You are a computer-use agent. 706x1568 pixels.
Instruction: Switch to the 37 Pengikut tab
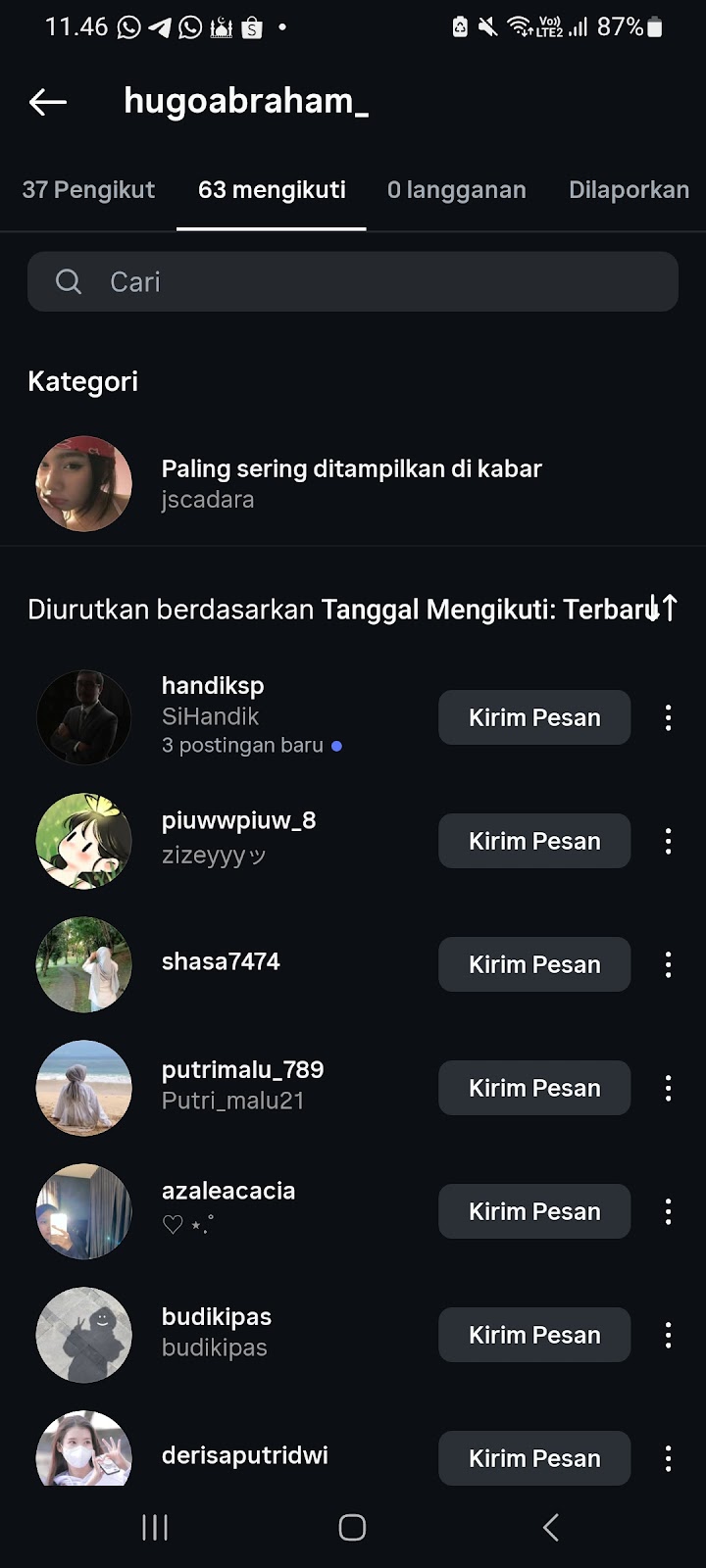88,190
